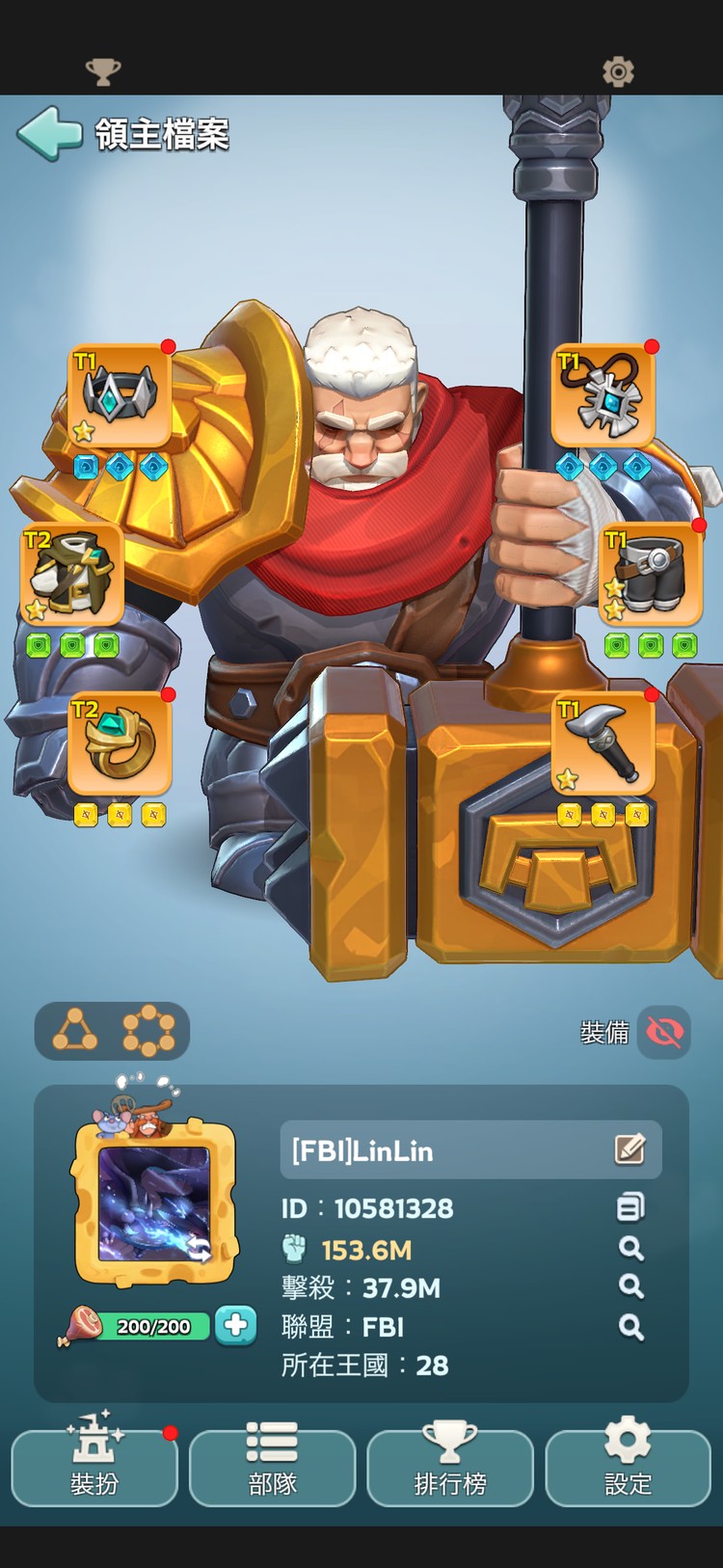Change the lord avatar picture
This screenshot has width=723, height=1568.
[154, 1204]
